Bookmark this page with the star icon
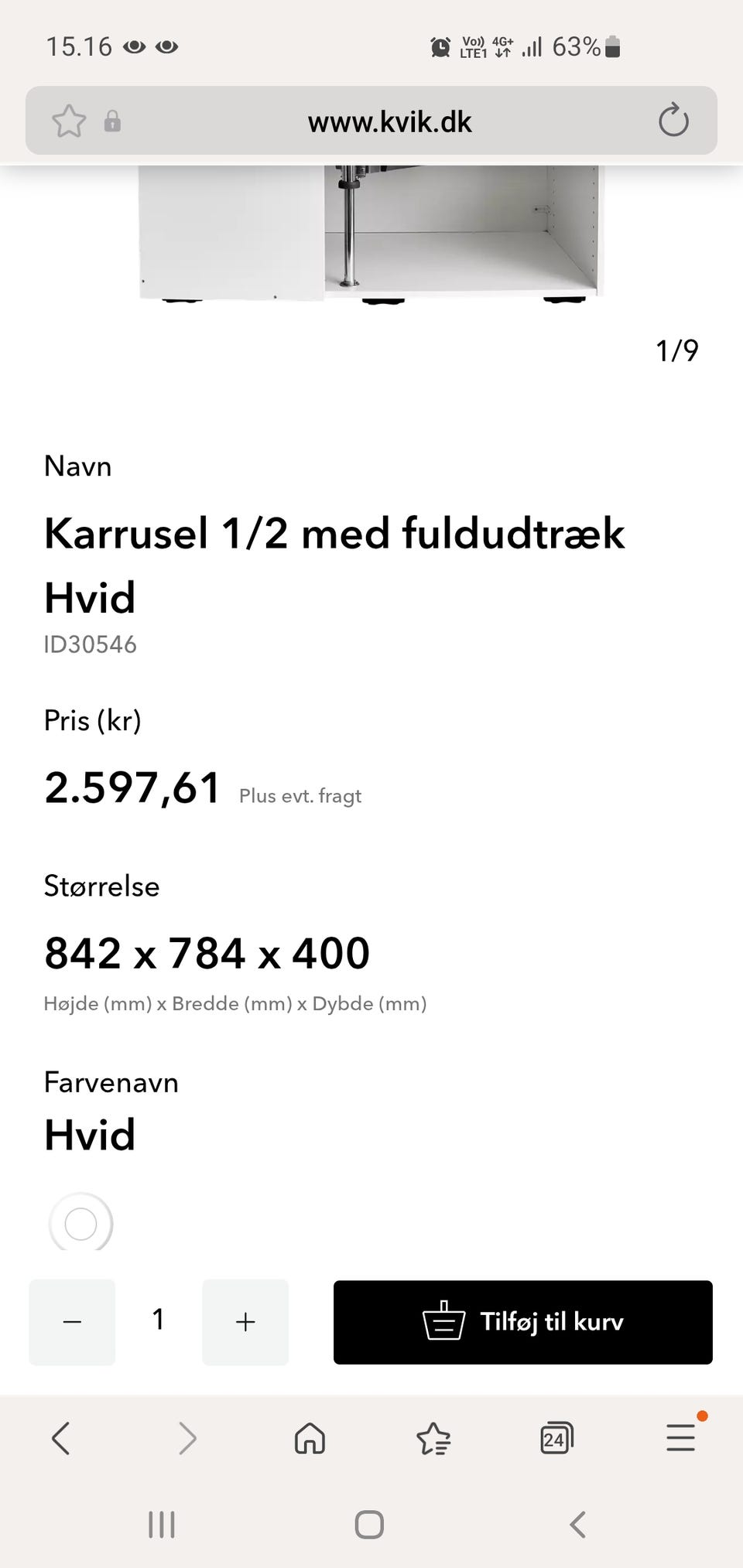The image size is (743, 1568). (68, 121)
